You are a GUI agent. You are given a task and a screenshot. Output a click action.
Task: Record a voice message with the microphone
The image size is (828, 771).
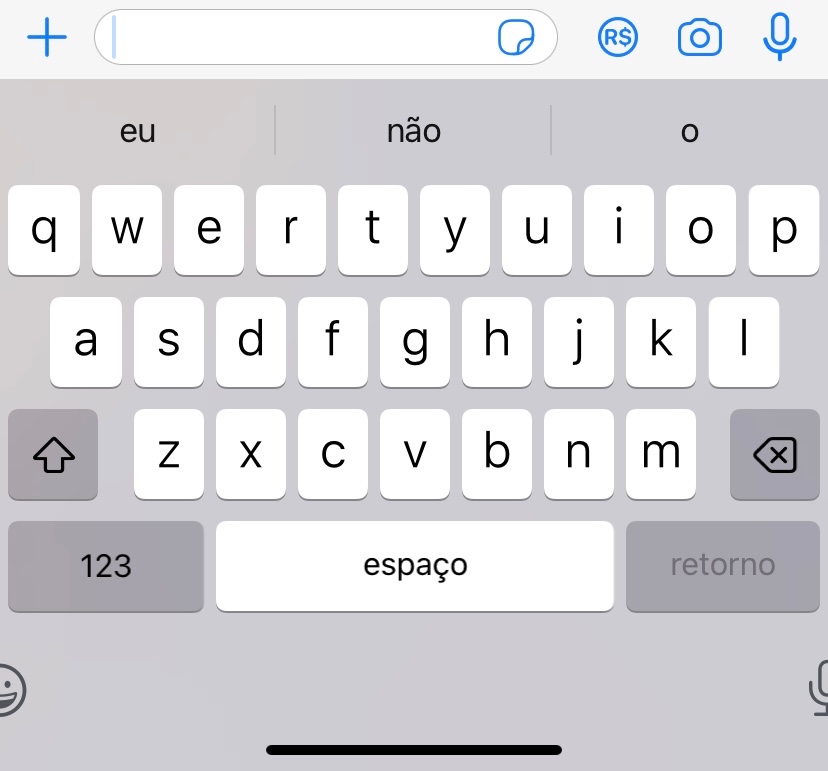point(779,37)
